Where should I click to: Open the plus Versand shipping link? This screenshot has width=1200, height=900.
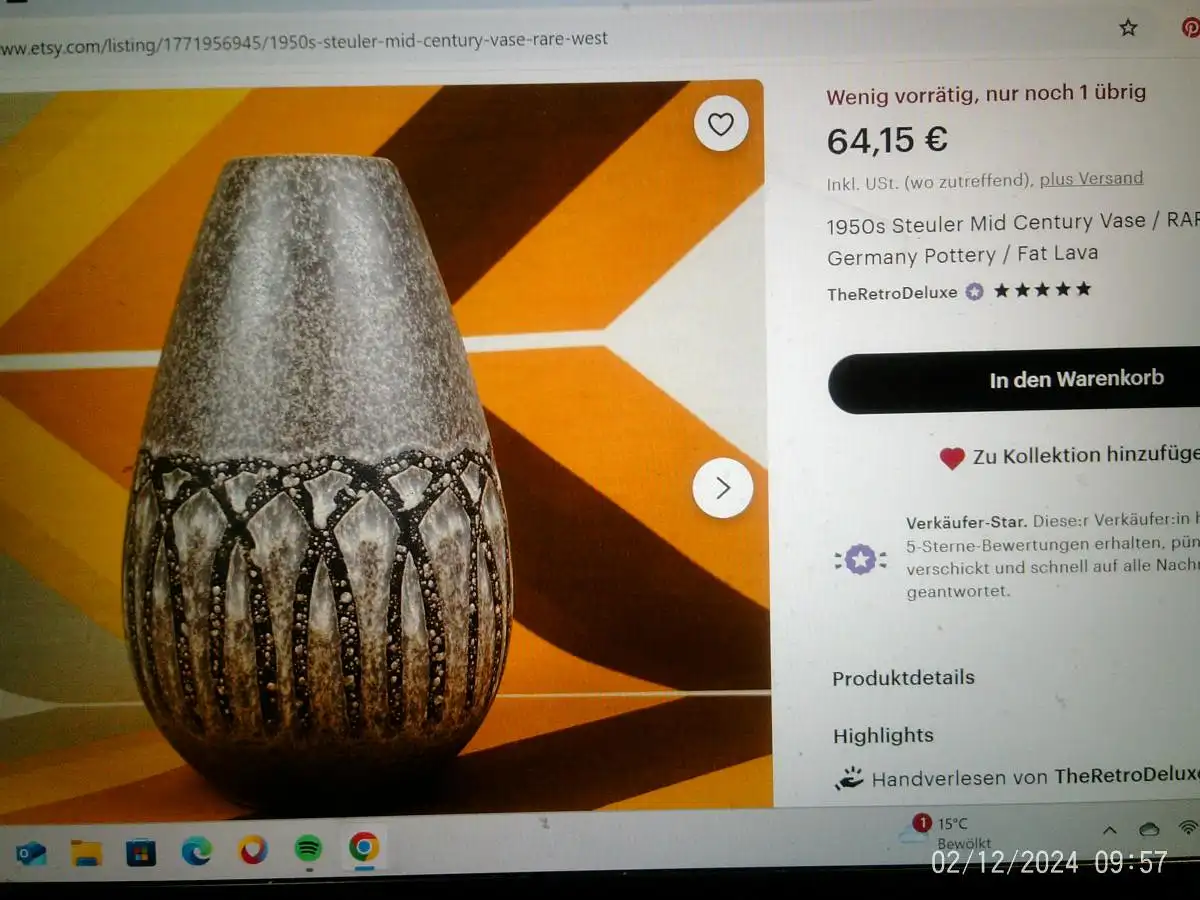[1091, 179]
